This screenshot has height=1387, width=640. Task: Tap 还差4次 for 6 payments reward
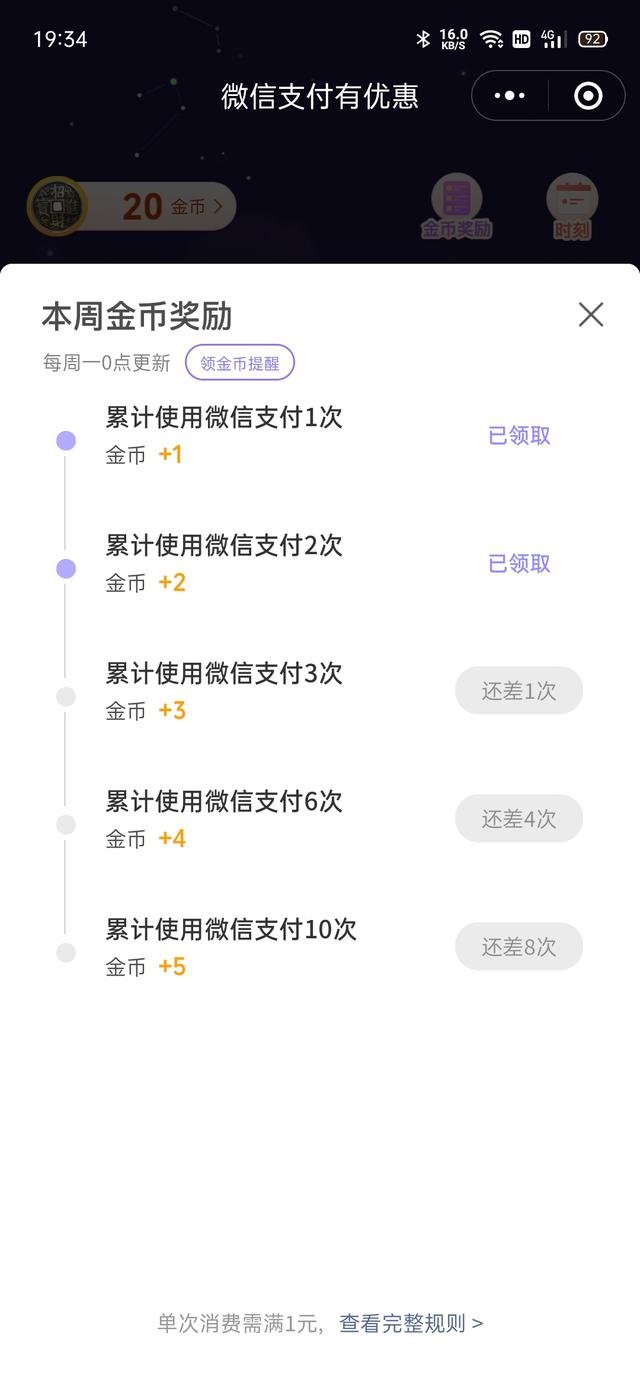pyautogui.click(x=519, y=819)
